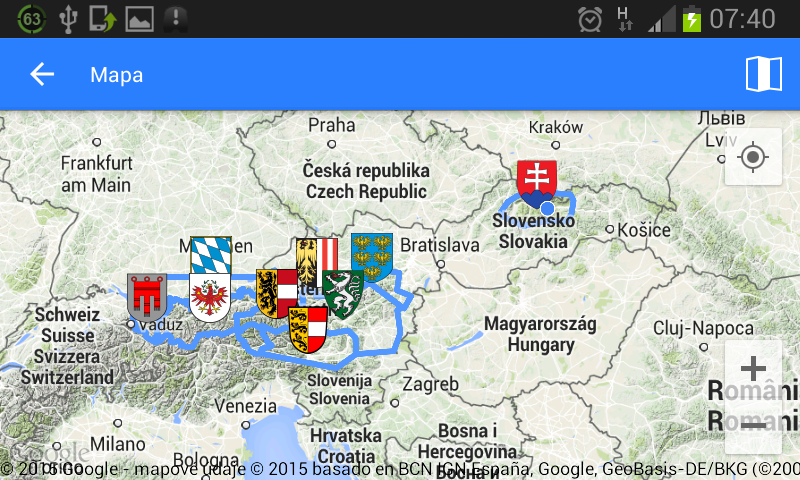Image resolution: width=800 pixels, height=480 pixels.
Task: Open the Upper Austria eagle-and-stripes marker
Action: tap(316, 257)
